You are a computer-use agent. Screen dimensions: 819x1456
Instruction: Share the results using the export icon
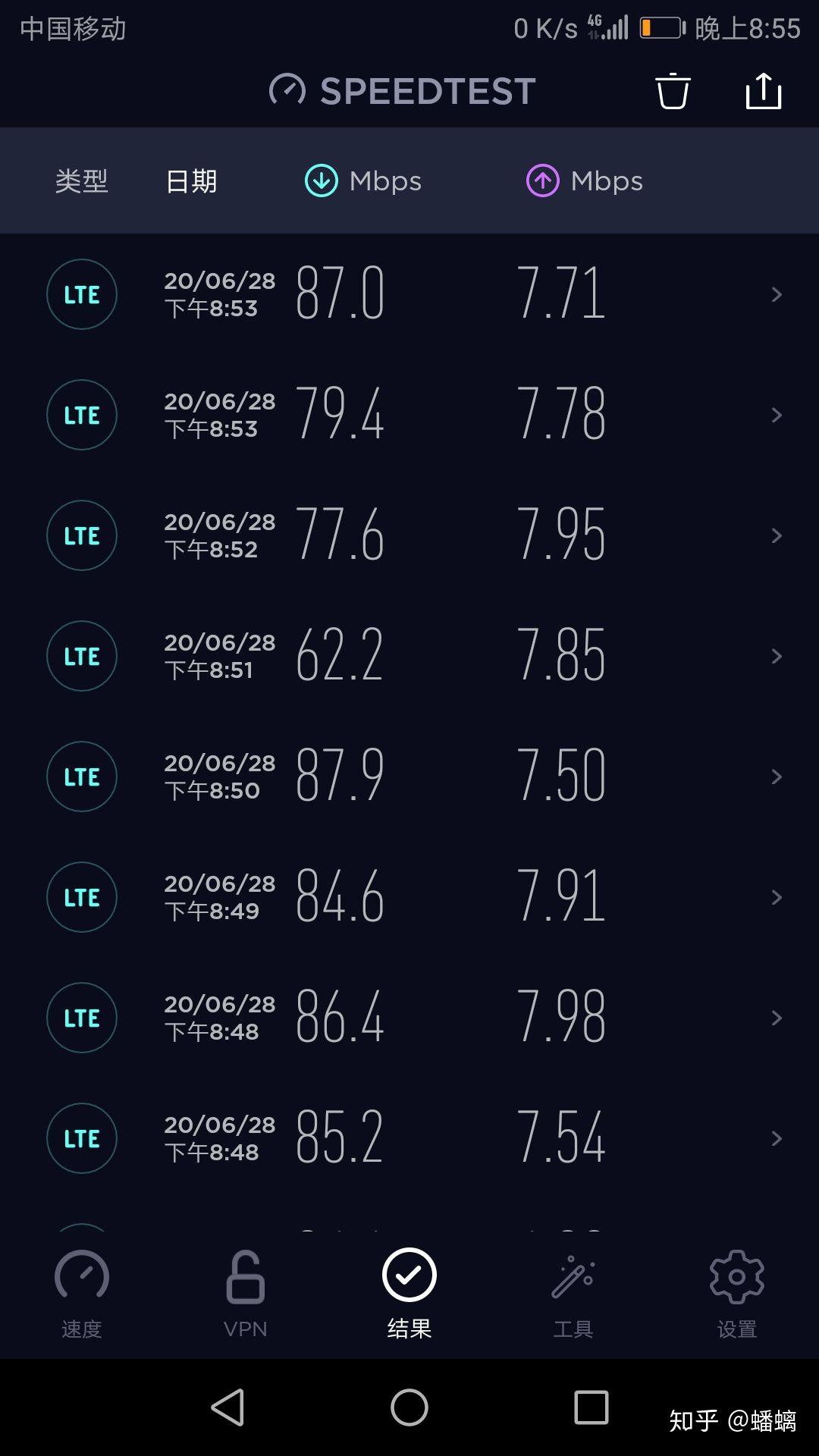pos(764,91)
